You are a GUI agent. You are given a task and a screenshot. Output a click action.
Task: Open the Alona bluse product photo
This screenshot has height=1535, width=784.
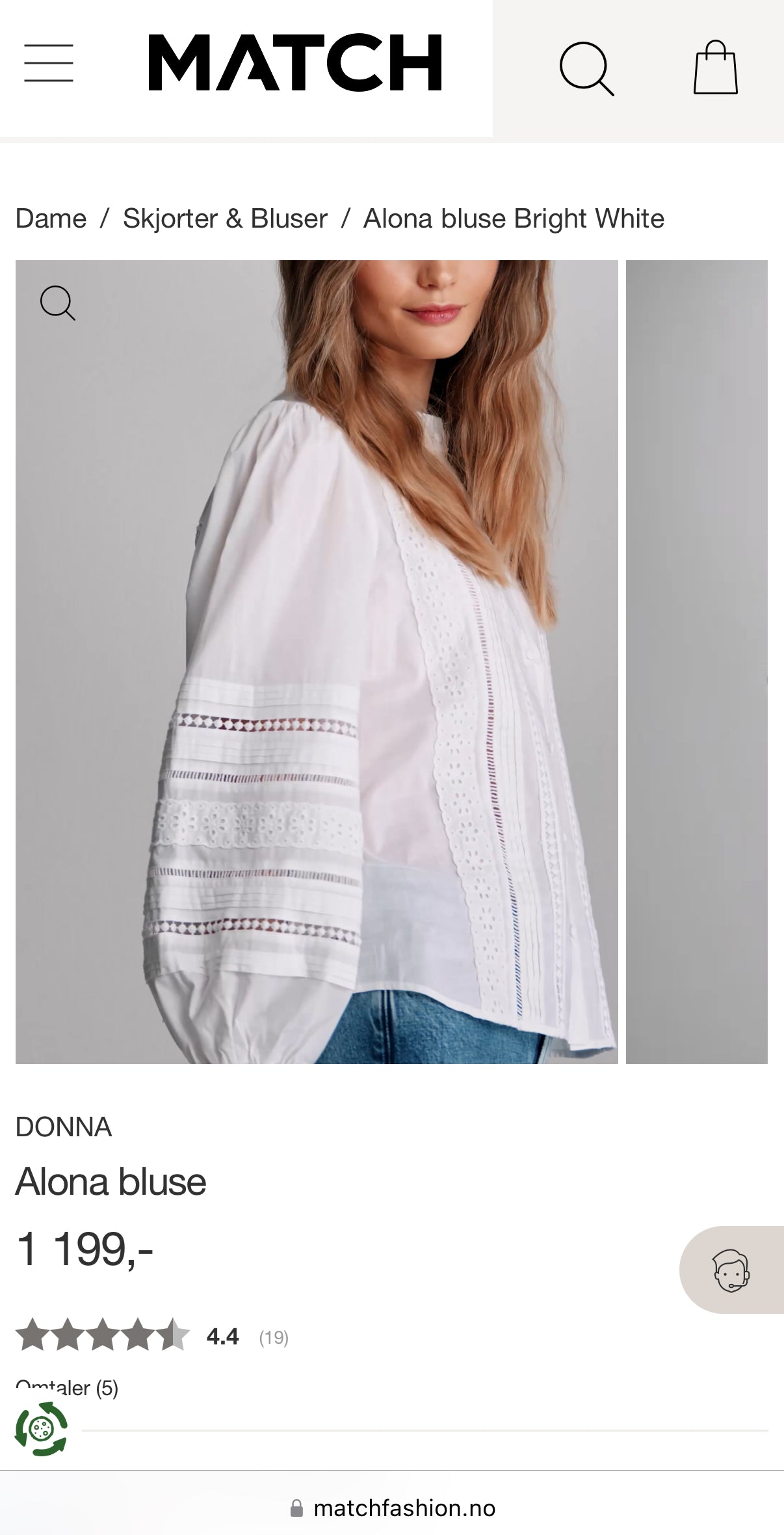pos(317,661)
